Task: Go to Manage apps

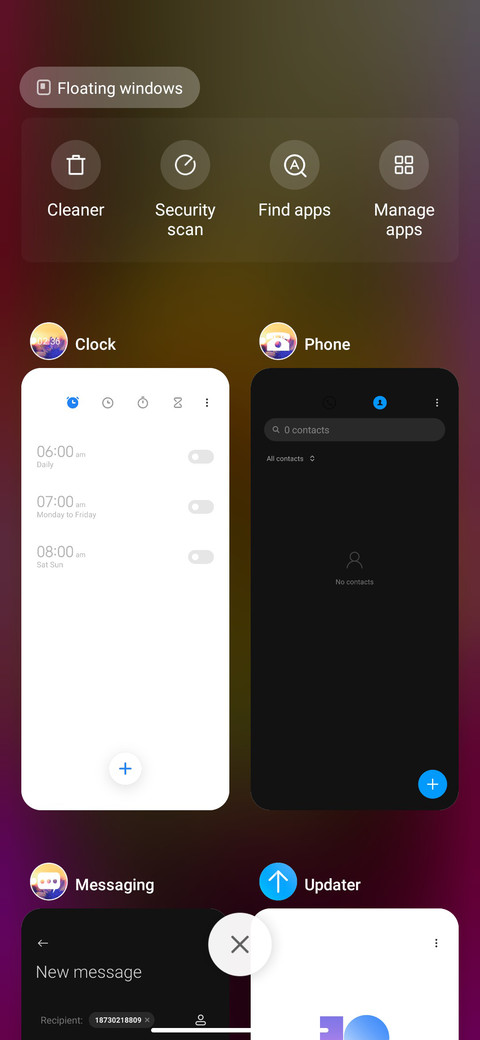Action: [x=404, y=190]
